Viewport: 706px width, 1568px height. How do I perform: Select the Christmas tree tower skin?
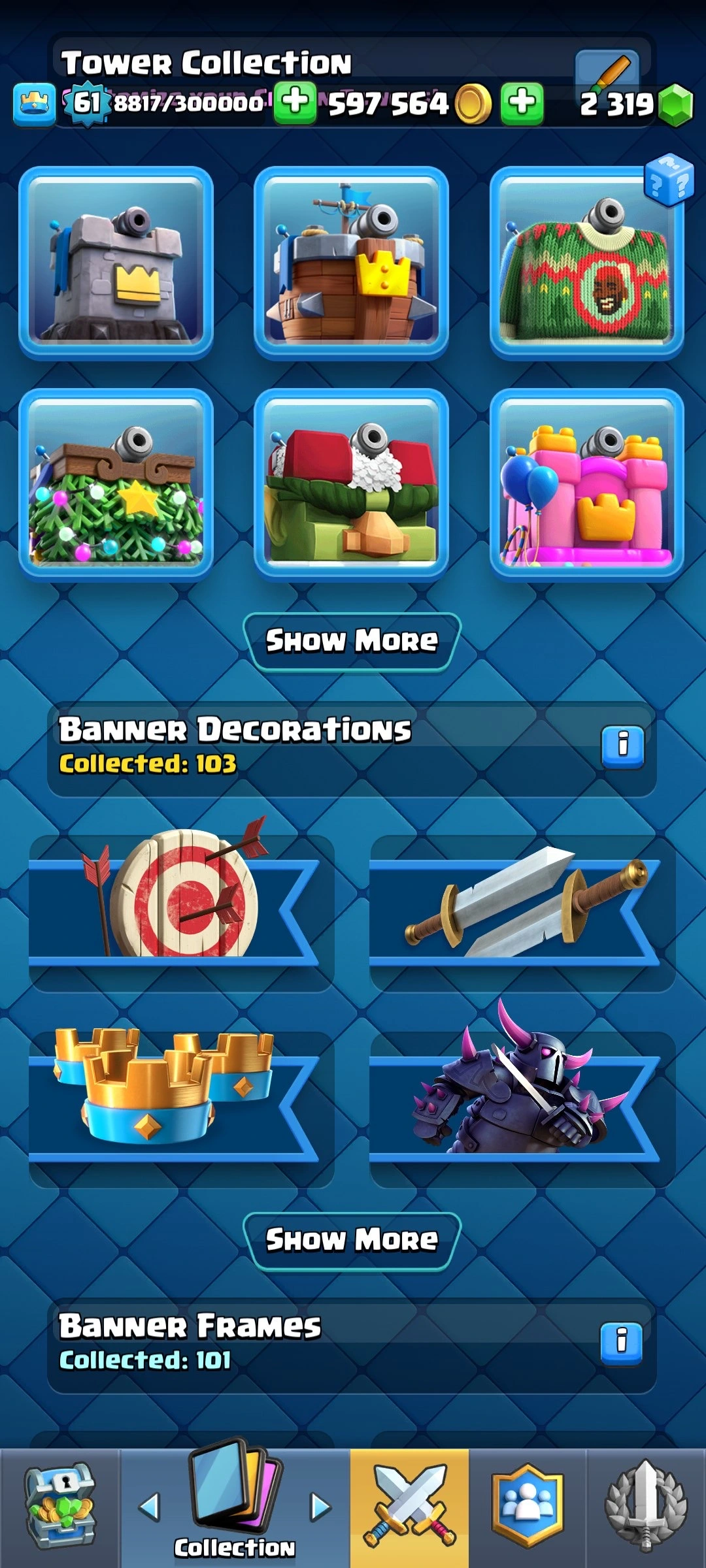point(116,484)
